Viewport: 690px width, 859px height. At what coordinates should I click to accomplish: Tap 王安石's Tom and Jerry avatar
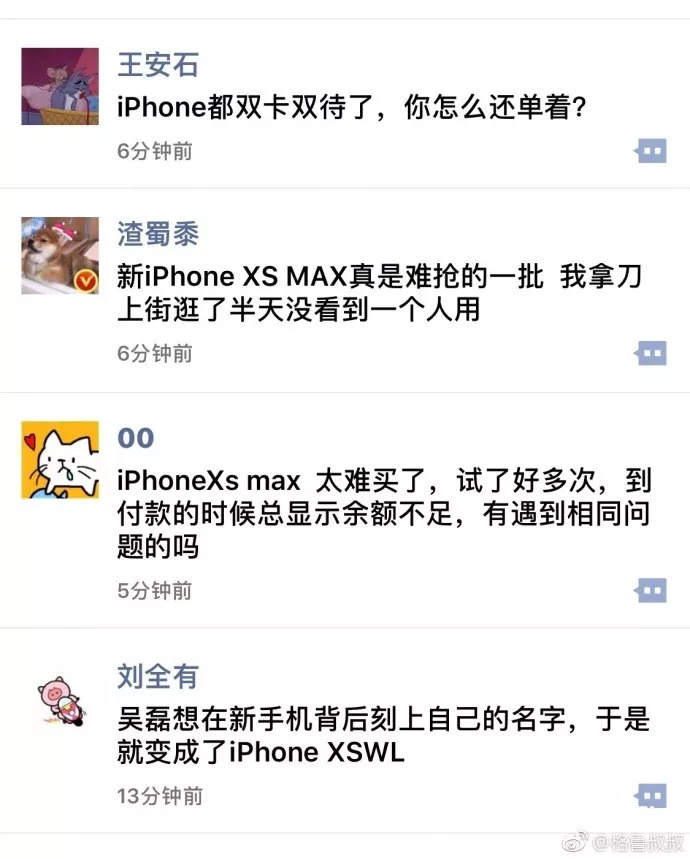pos(60,86)
